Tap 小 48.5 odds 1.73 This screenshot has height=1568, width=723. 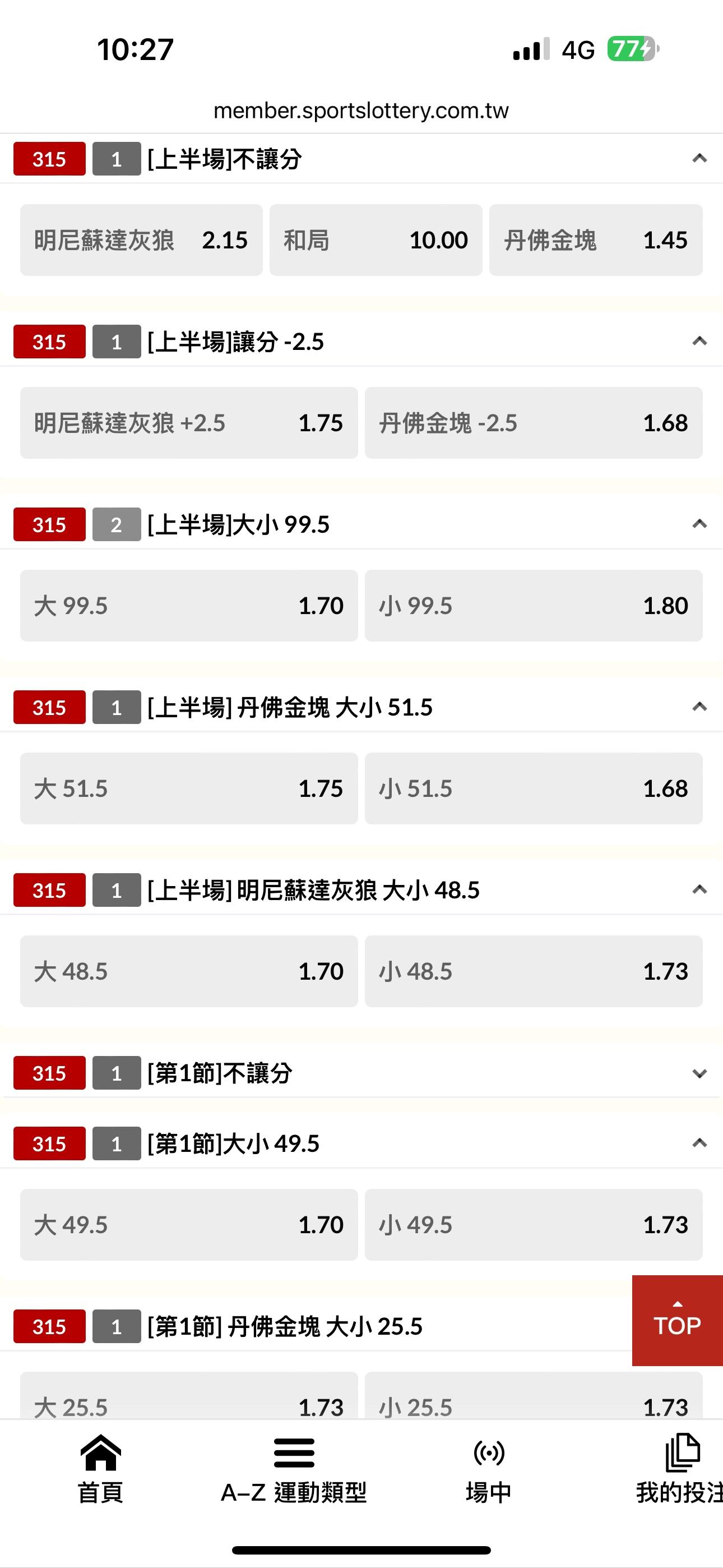click(533, 971)
